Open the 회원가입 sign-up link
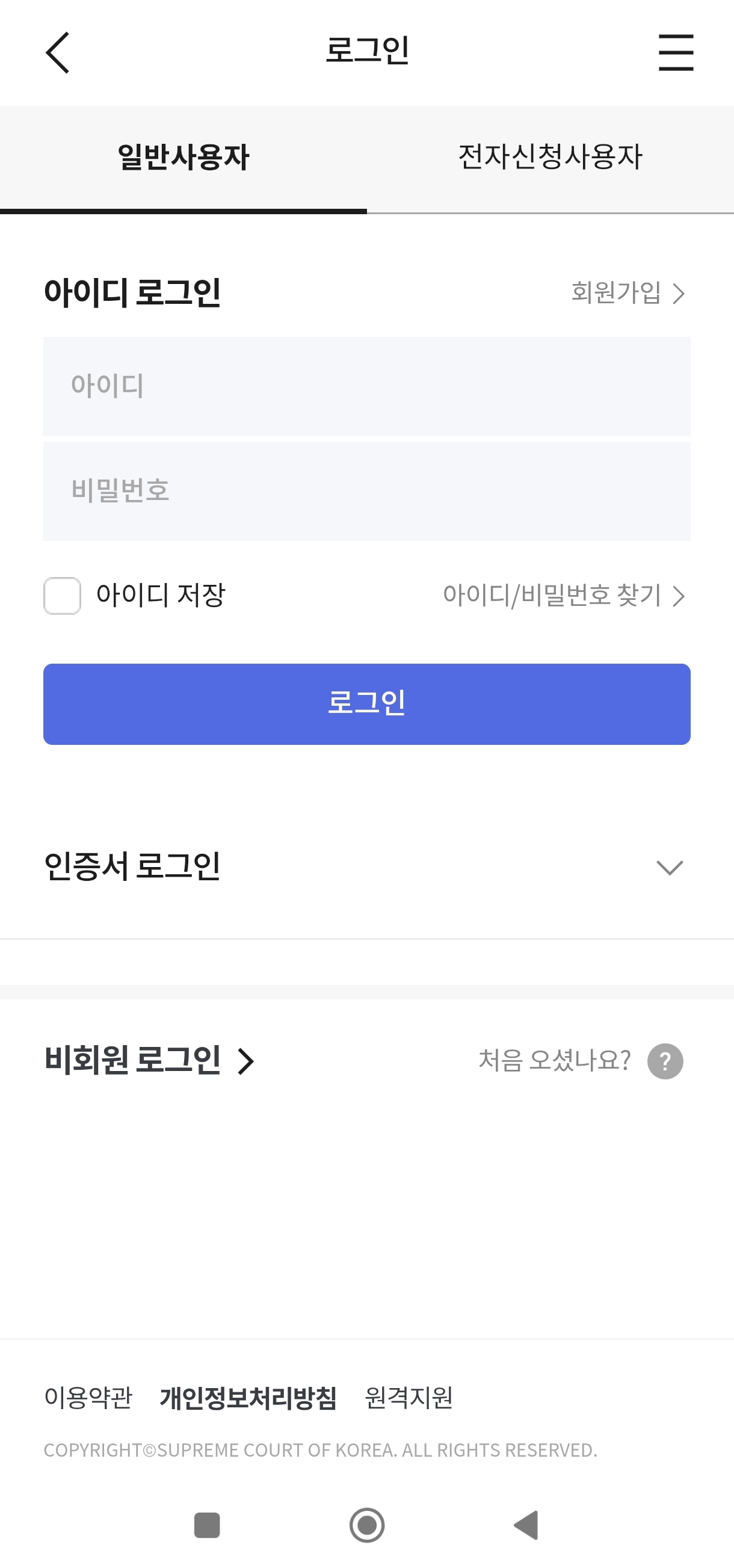Image resolution: width=734 pixels, height=1568 pixels. (x=628, y=293)
